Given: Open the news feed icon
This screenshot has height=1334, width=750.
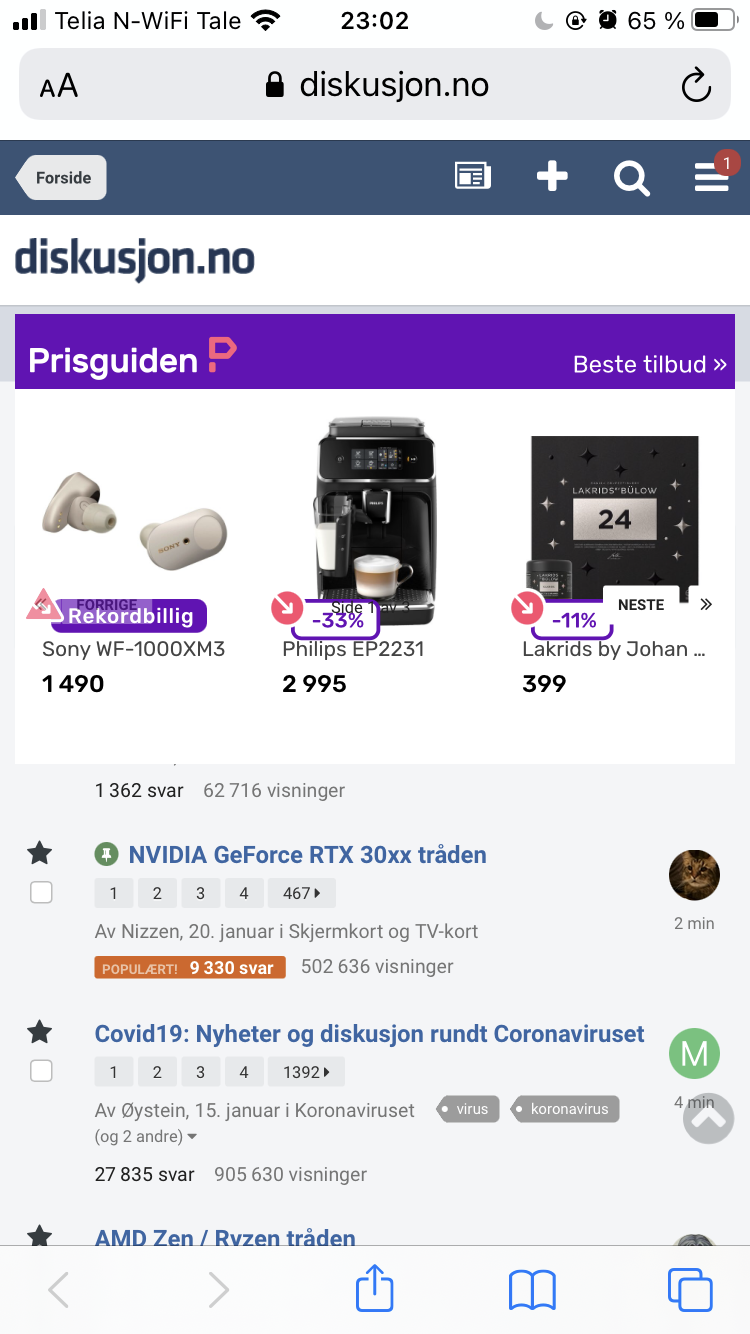Looking at the screenshot, I should coord(473,177).
